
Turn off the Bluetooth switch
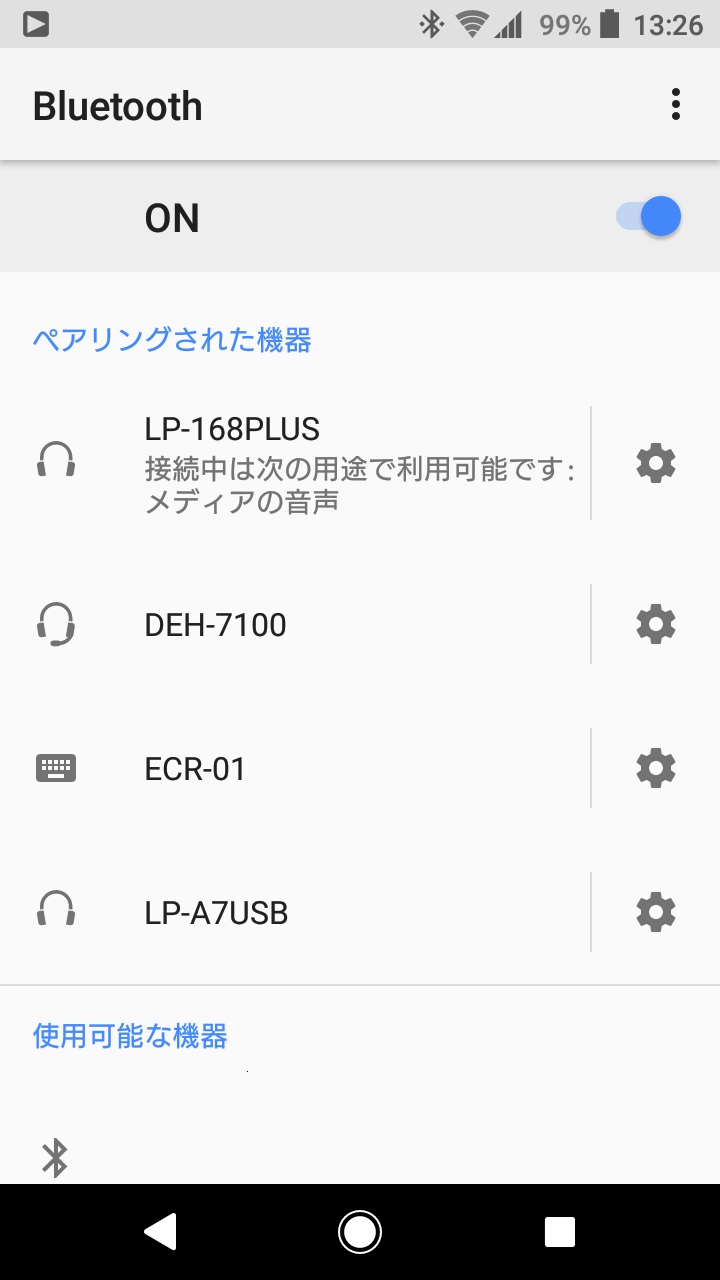point(650,217)
